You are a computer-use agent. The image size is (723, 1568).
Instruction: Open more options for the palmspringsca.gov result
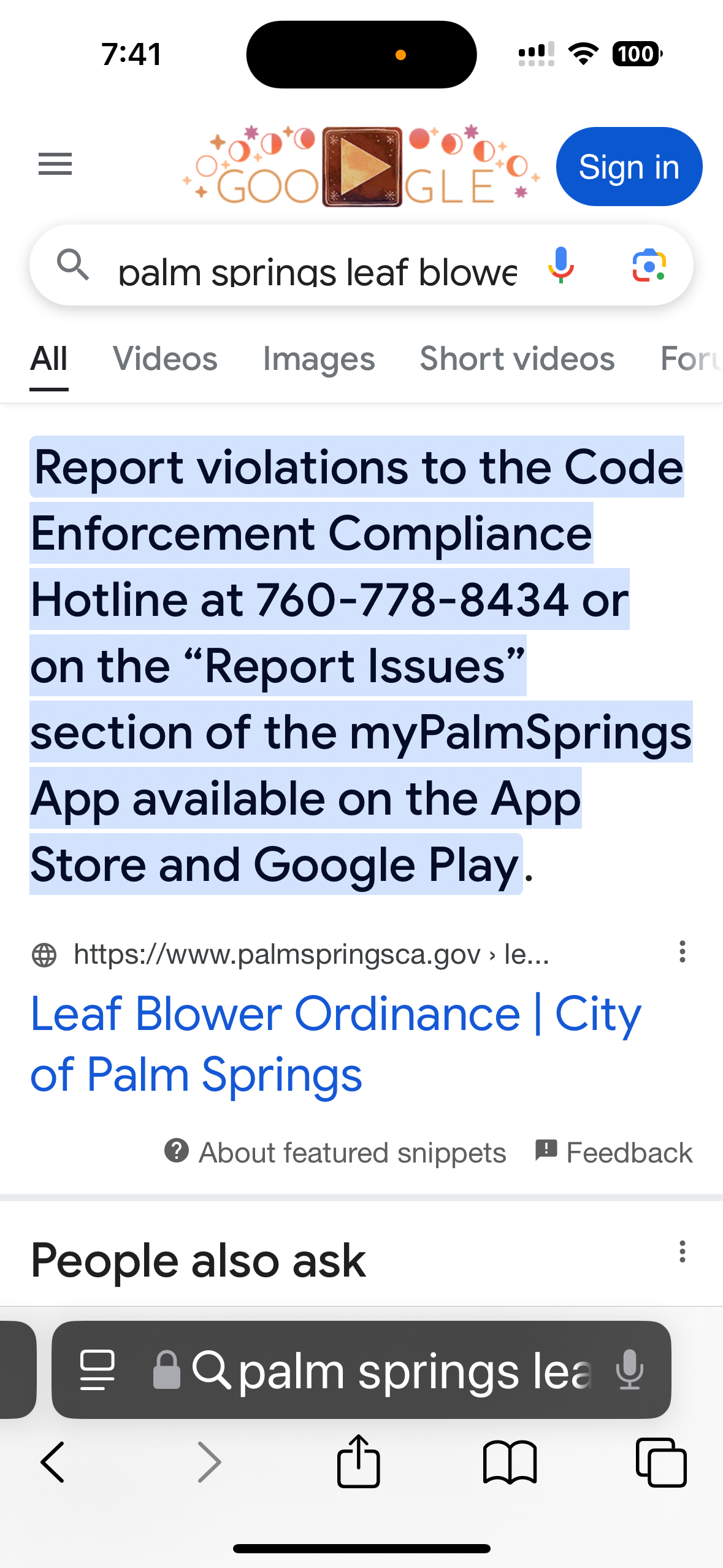682,952
